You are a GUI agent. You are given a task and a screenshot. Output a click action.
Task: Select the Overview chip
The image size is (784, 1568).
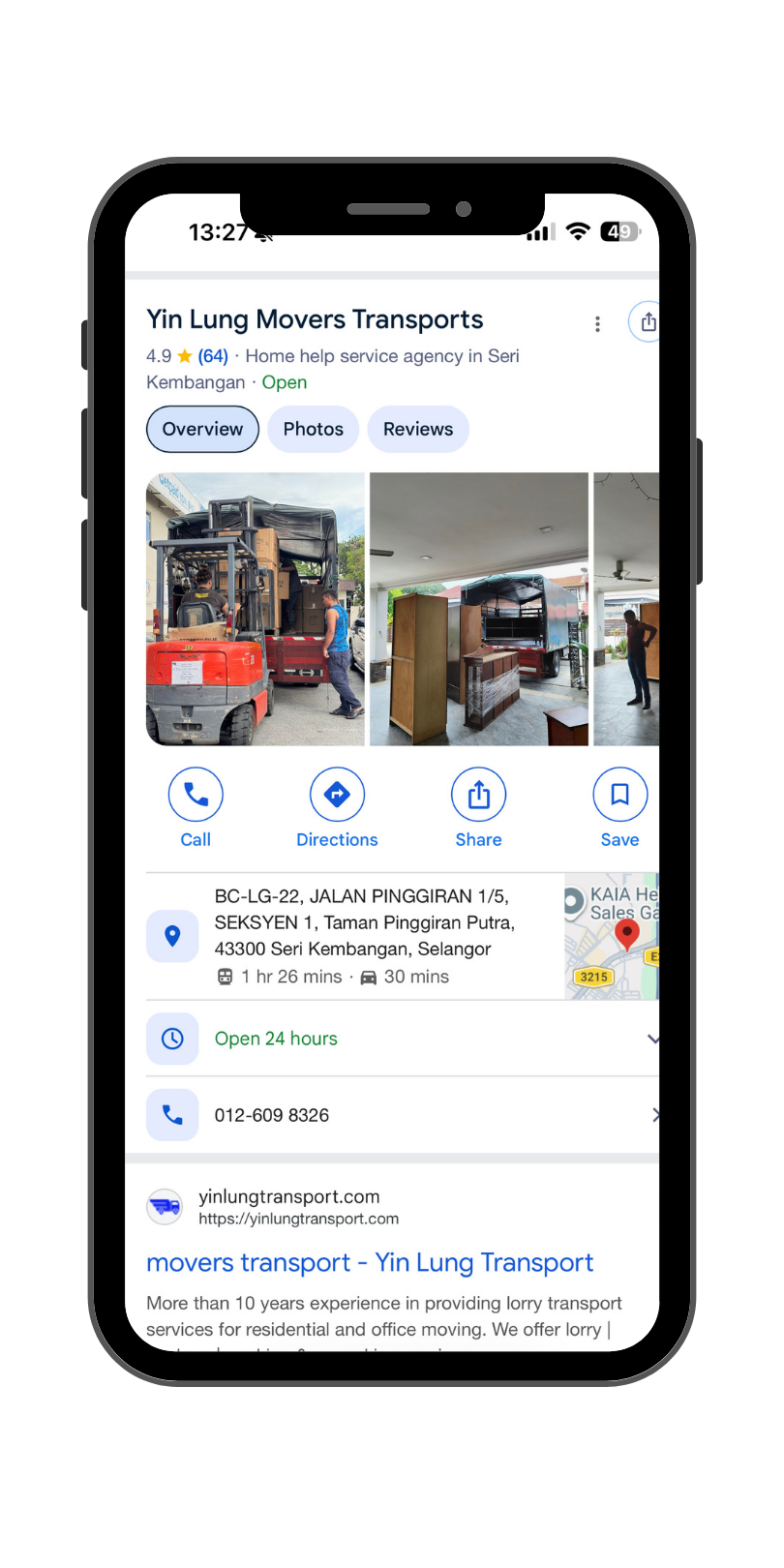pos(202,429)
